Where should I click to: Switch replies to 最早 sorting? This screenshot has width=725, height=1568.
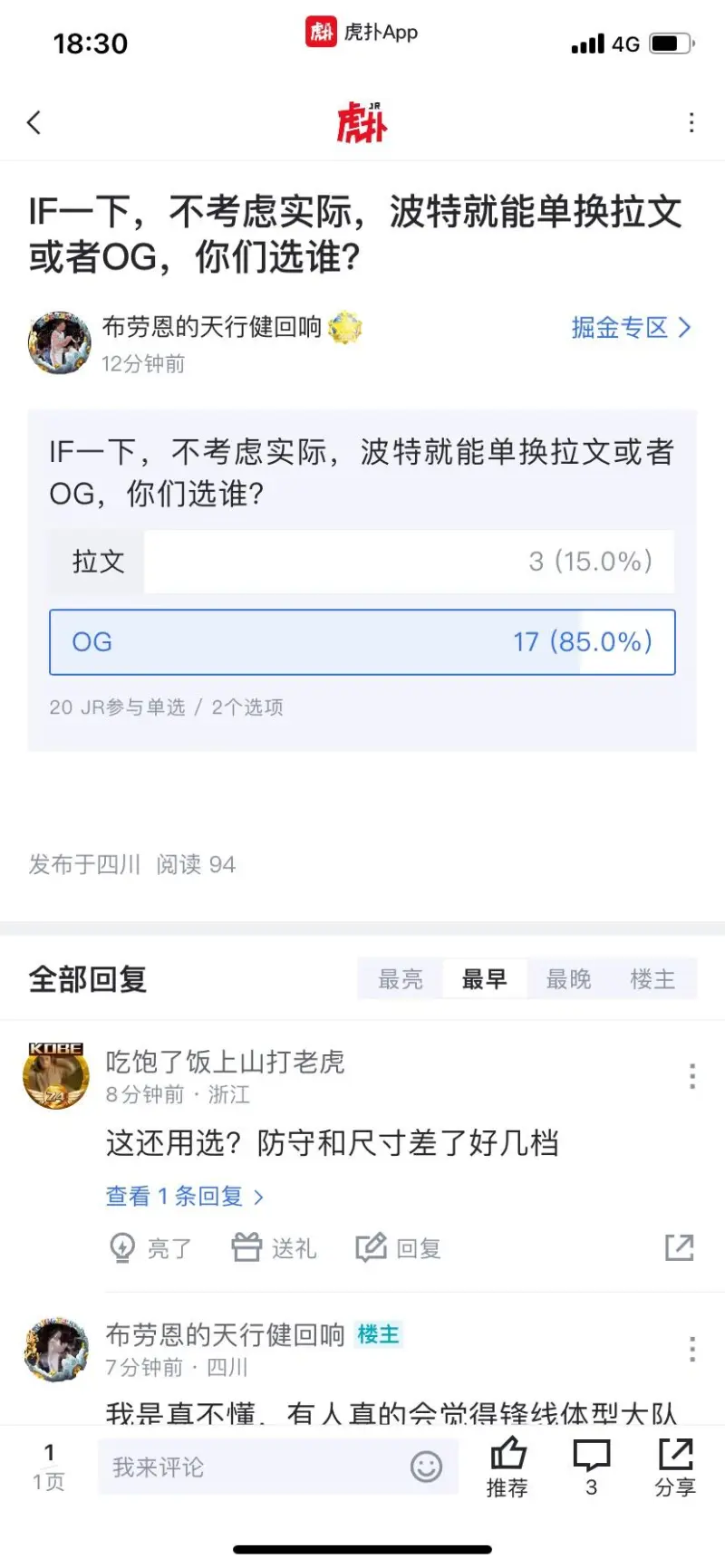tap(484, 979)
